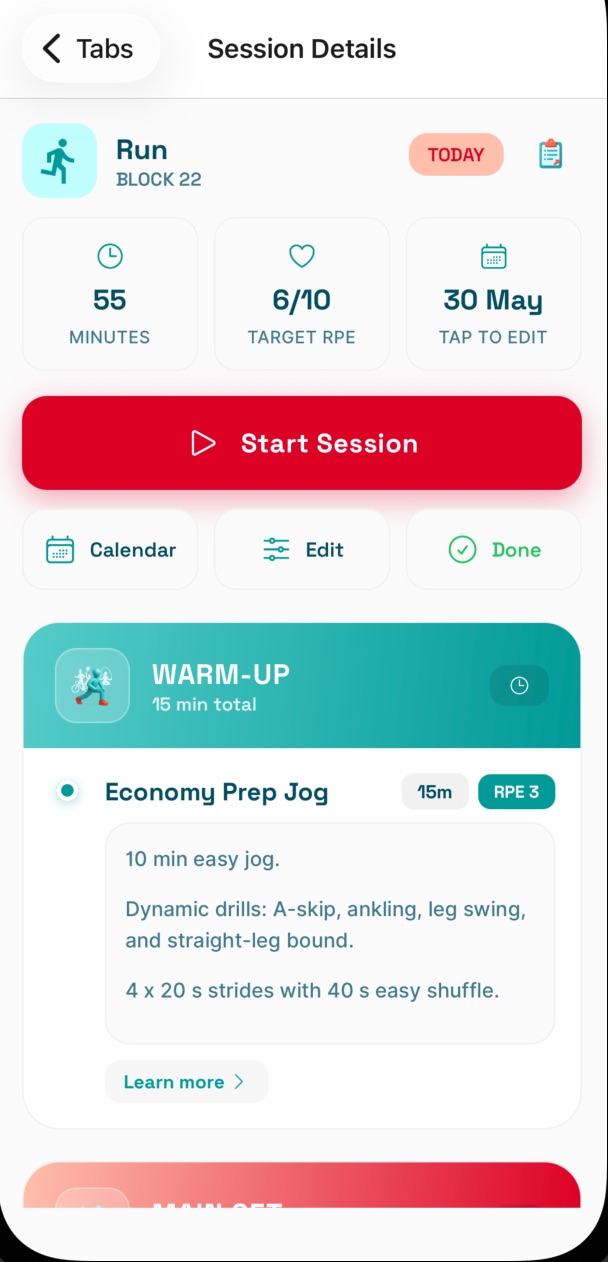The width and height of the screenshot is (608, 1262).
Task: Tap the clock icon in Warm-Up header
Action: pyautogui.click(x=519, y=686)
